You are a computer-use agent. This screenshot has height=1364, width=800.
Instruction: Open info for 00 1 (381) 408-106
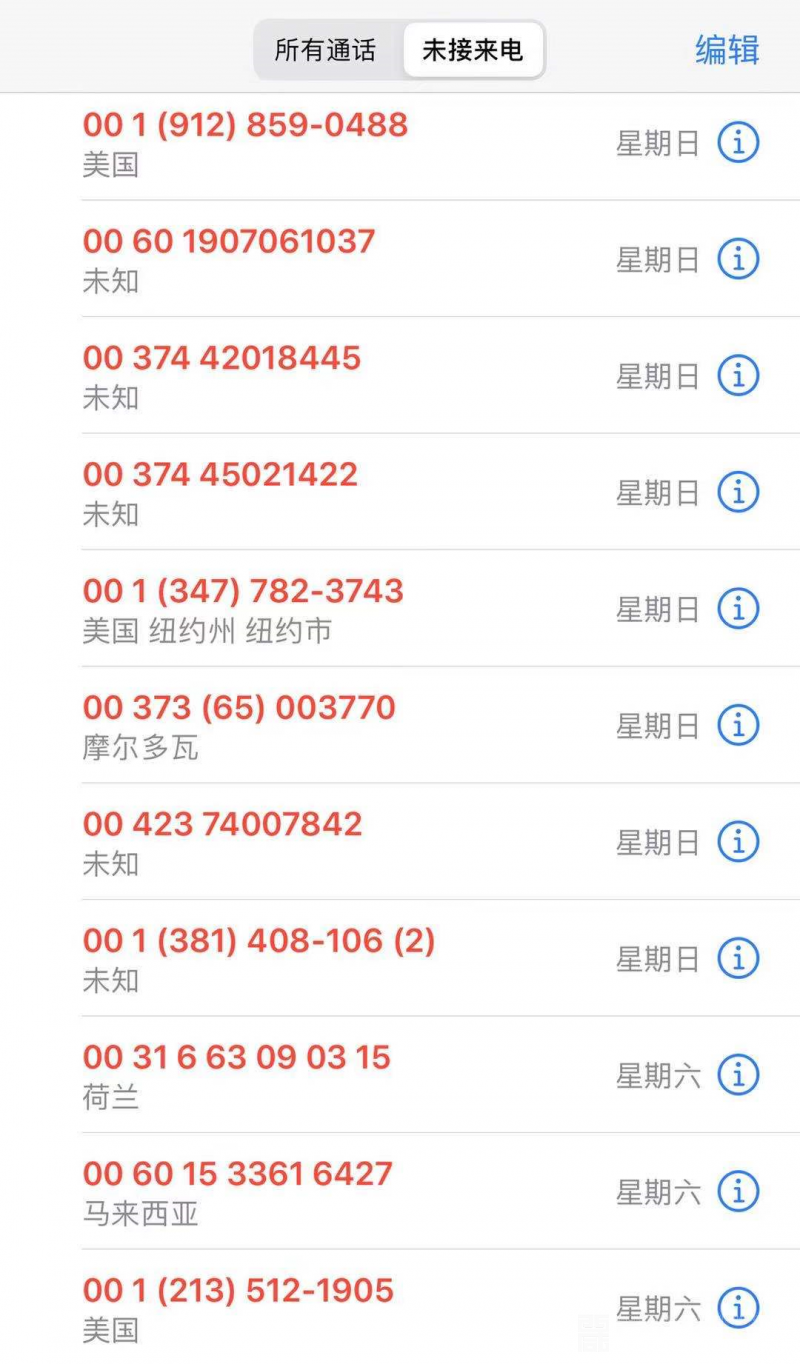737,957
